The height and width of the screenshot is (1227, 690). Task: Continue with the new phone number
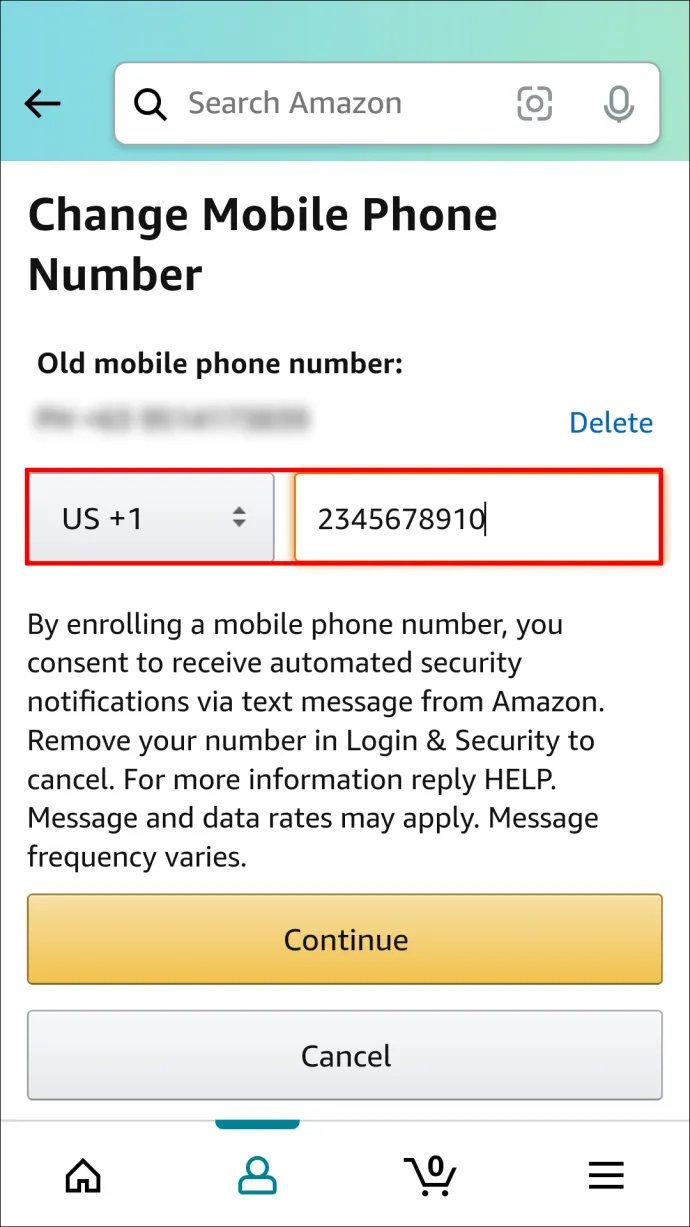(x=345, y=939)
